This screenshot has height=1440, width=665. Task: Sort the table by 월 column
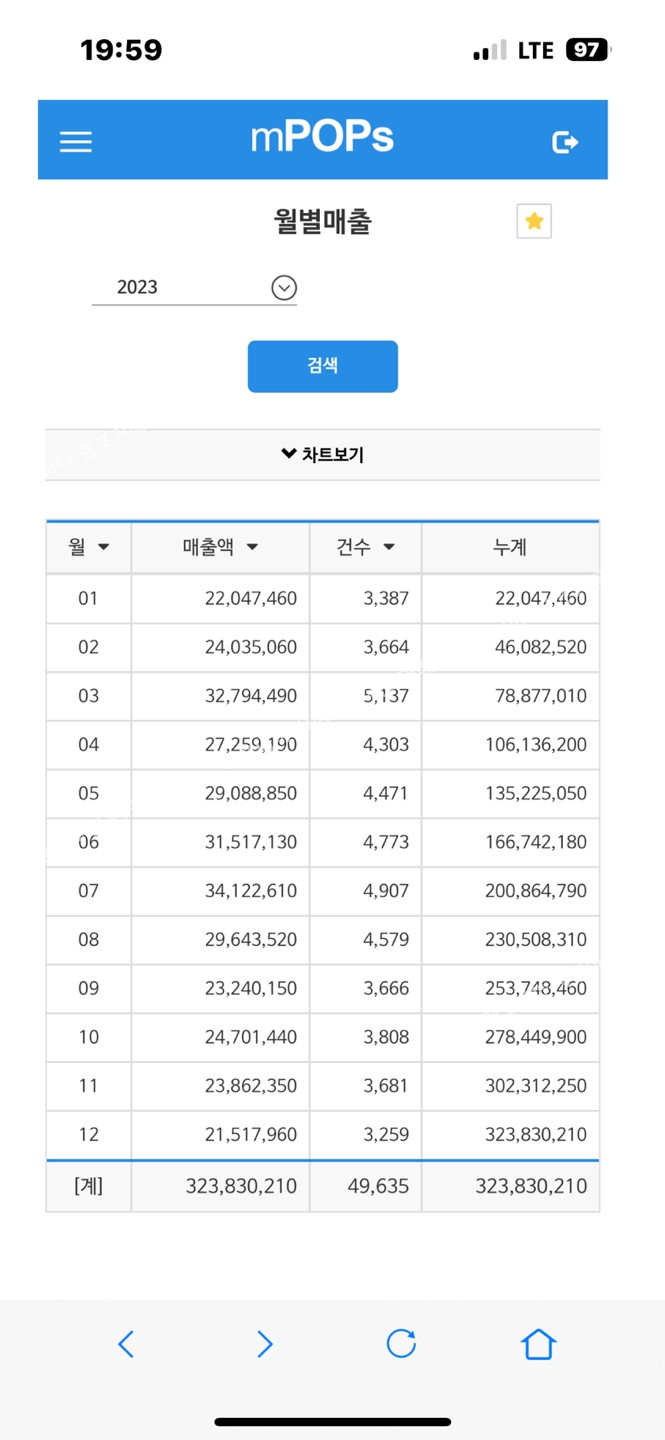89,547
